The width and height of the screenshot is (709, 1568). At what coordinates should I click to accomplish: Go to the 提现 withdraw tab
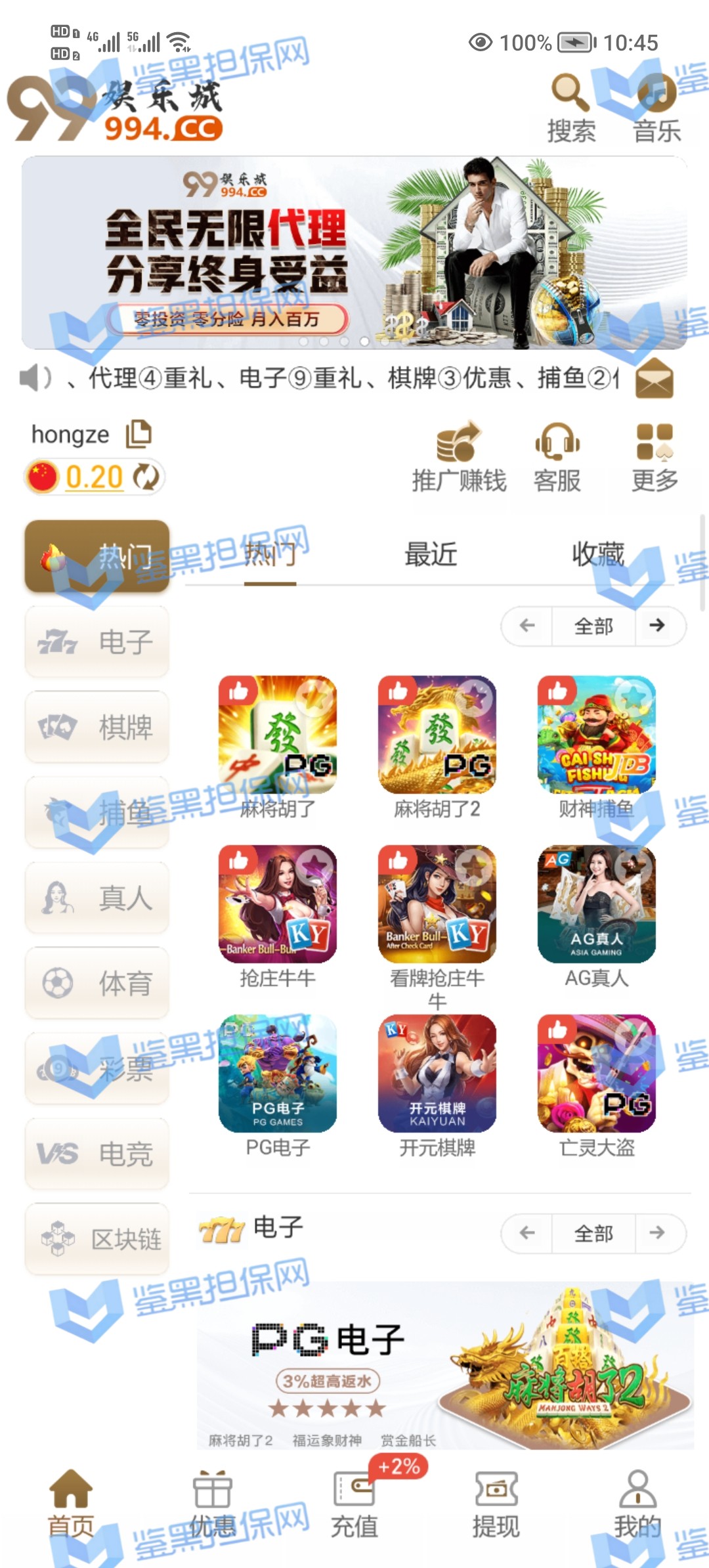tap(496, 1505)
